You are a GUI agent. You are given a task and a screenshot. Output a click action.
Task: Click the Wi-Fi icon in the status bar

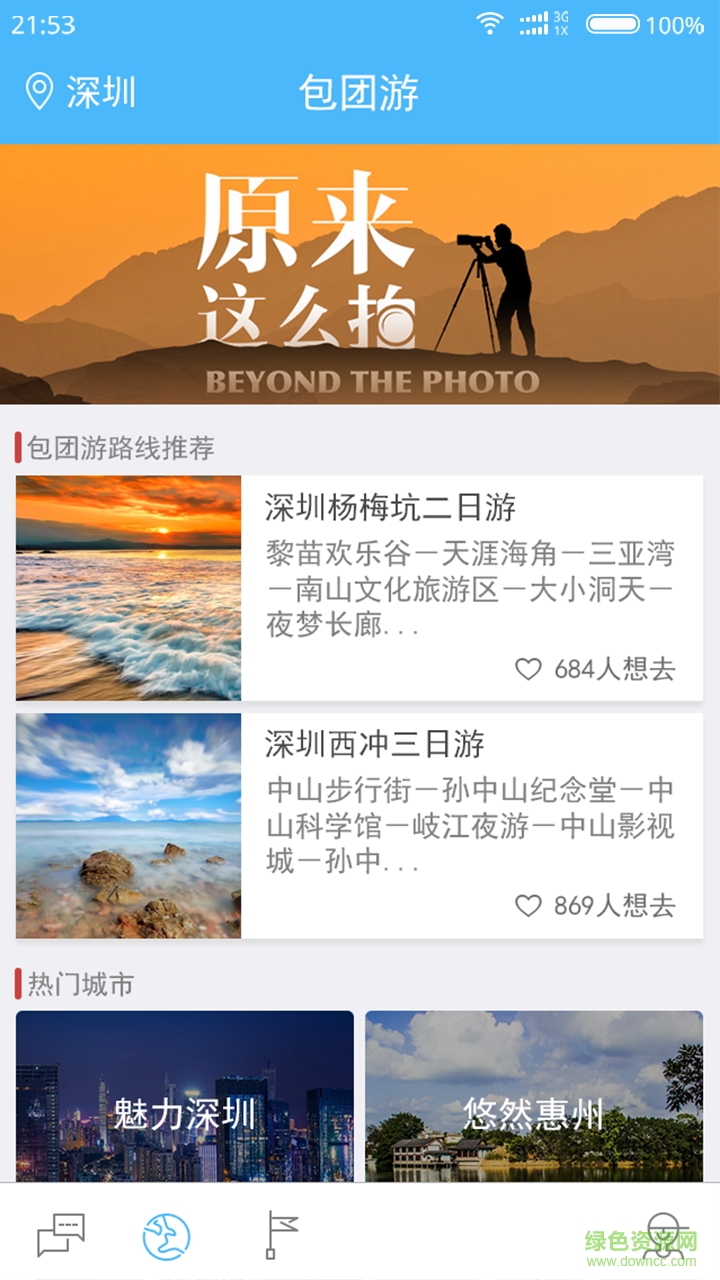(489, 22)
